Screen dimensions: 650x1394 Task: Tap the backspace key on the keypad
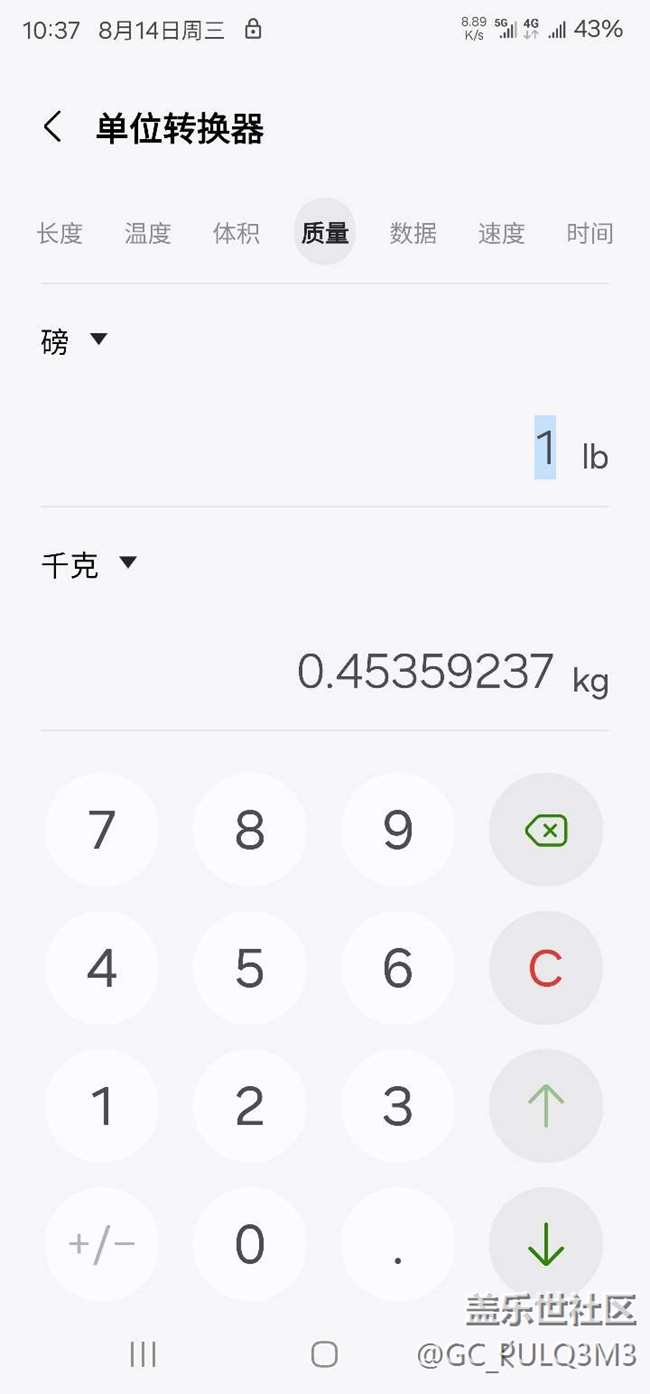546,830
